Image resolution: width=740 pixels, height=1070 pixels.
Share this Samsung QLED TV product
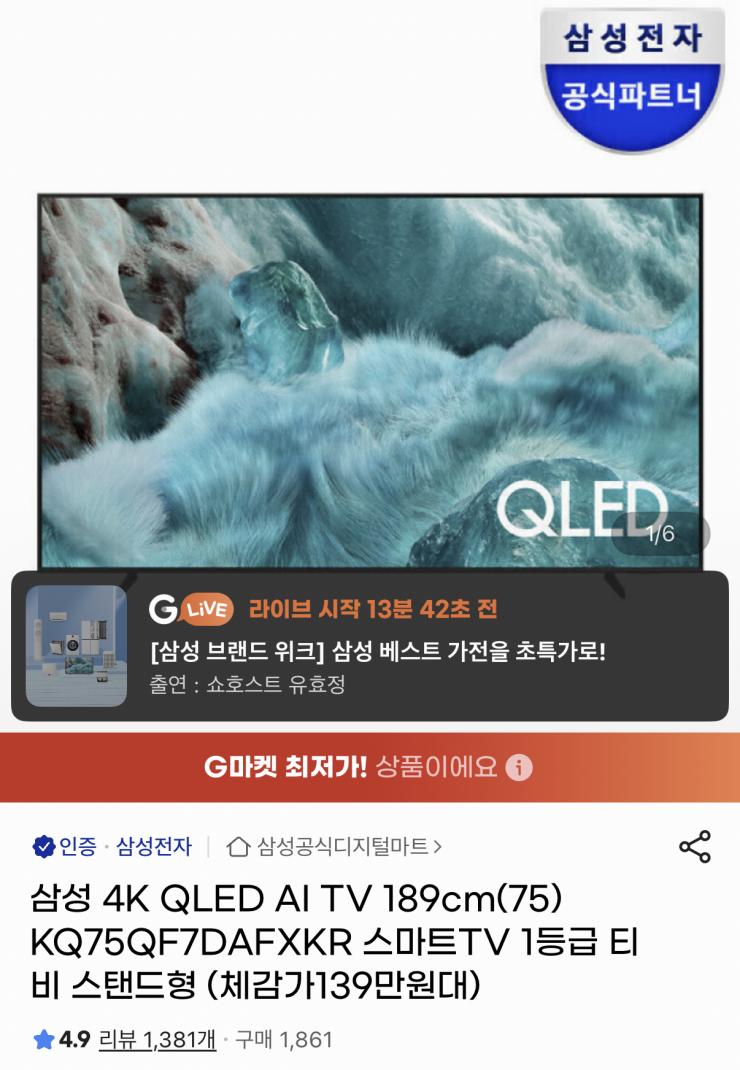click(694, 846)
